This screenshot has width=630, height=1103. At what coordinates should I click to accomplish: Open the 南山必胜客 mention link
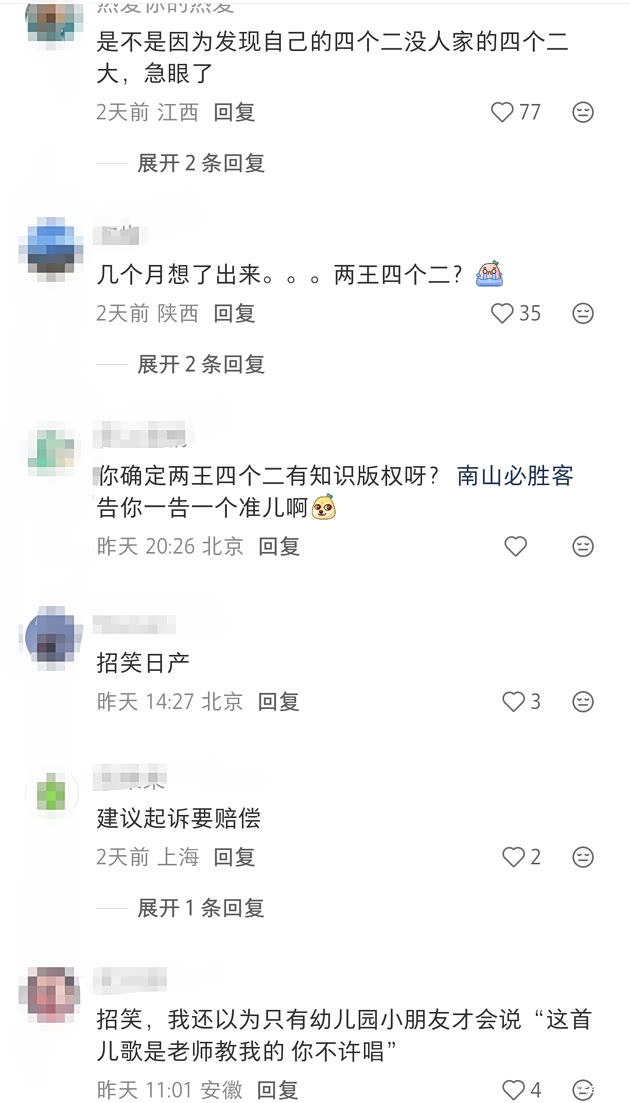515,476
